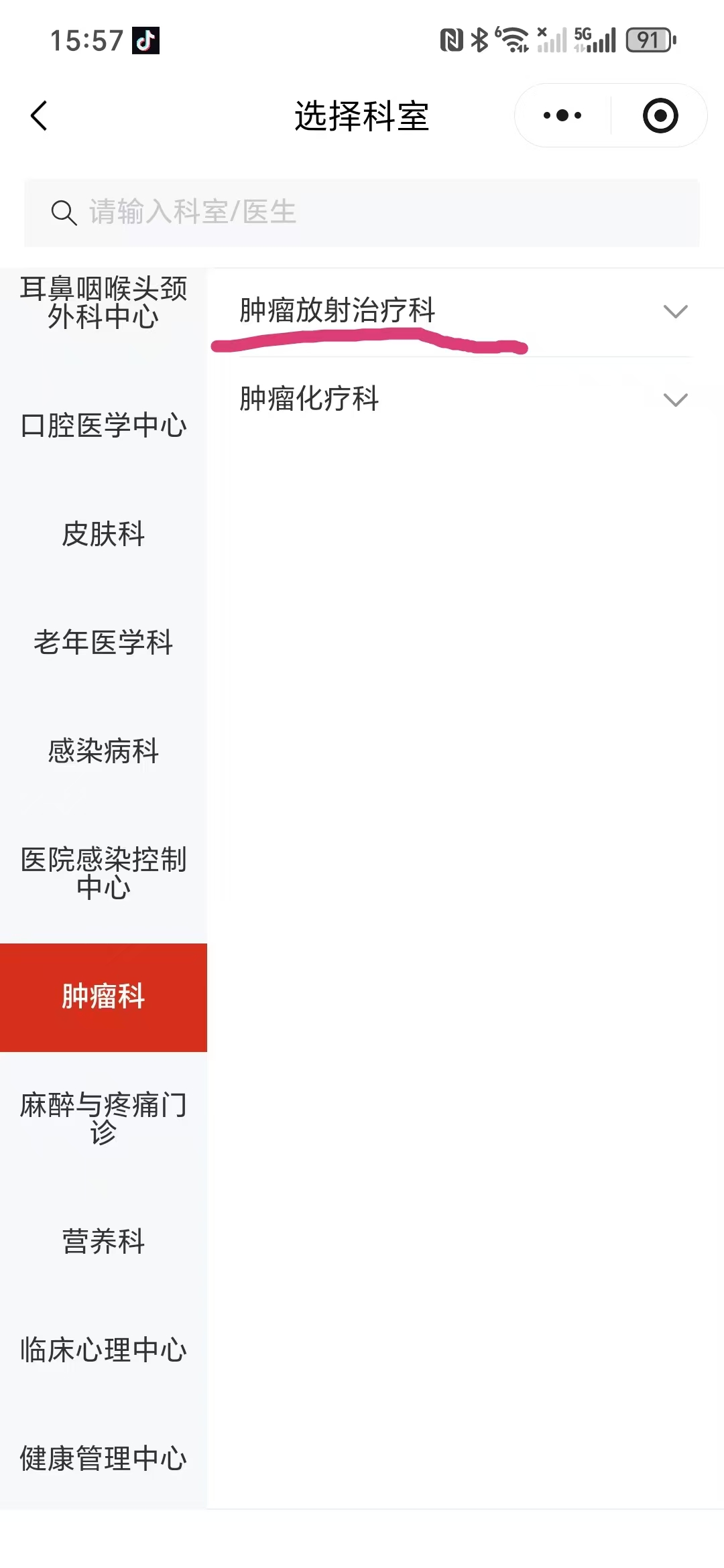Choose 健康管理中心 category

[103, 1459]
